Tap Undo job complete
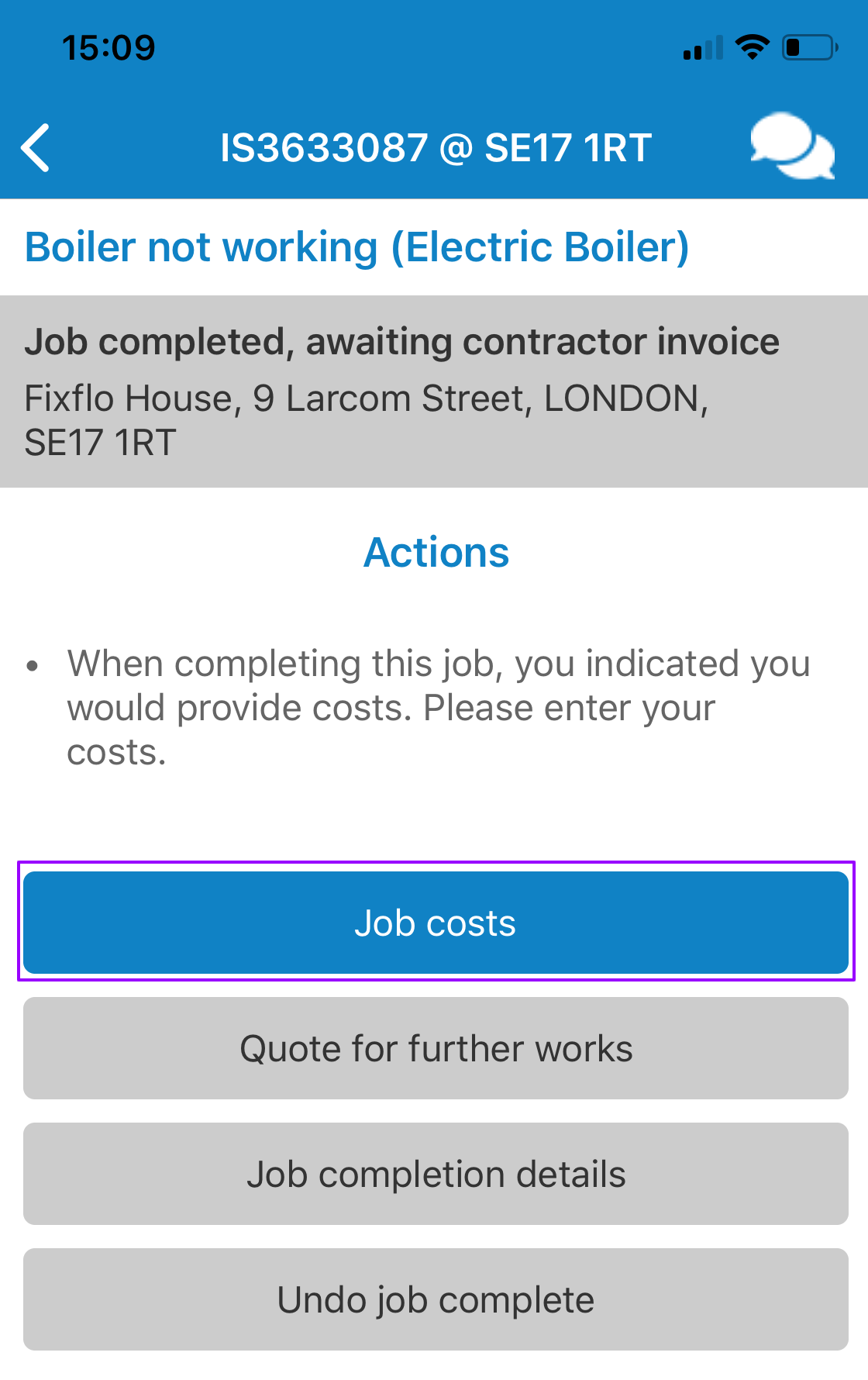Viewport: 868px width, 1380px height. [434, 1299]
